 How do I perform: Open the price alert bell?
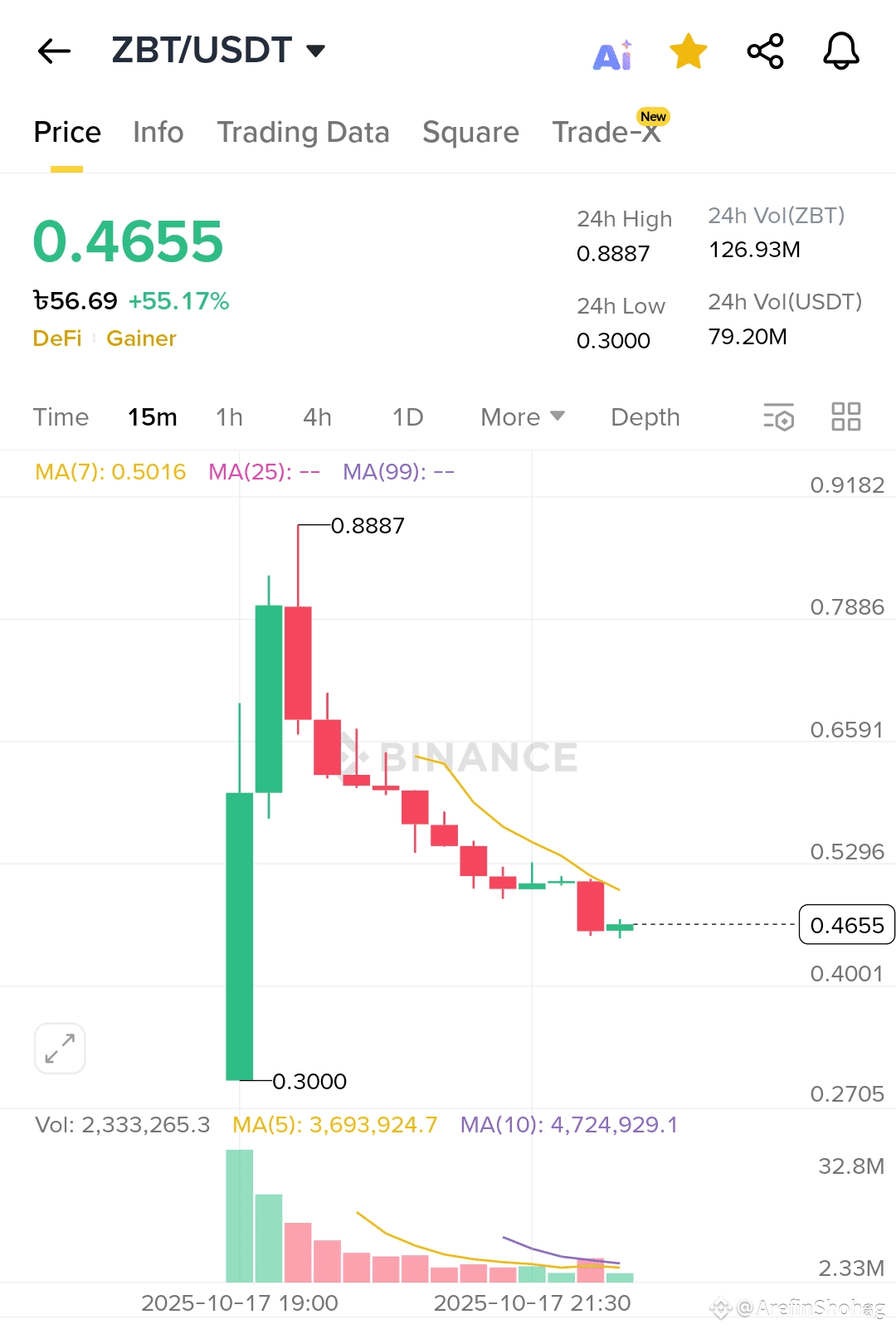(x=840, y=51)
